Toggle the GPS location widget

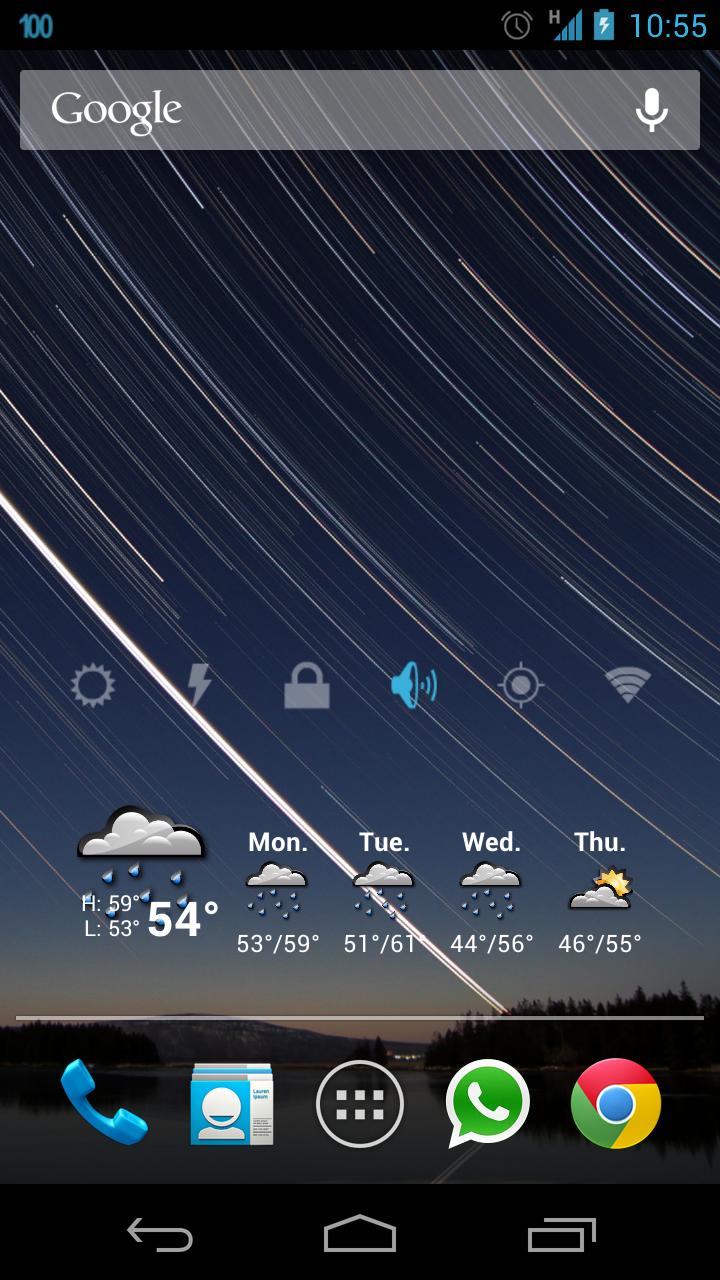521,686
